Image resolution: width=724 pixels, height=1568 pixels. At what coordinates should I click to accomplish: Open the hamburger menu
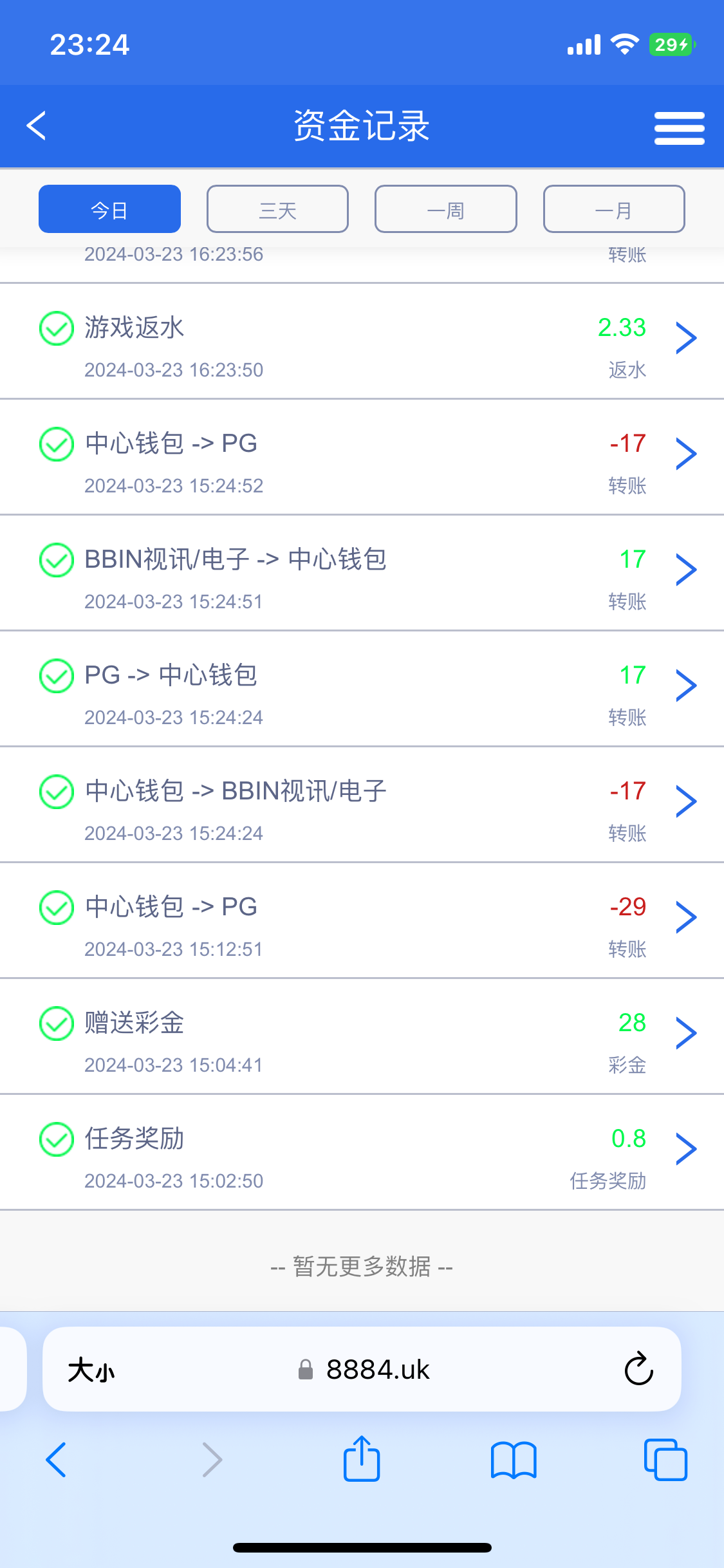coord(679,126)
